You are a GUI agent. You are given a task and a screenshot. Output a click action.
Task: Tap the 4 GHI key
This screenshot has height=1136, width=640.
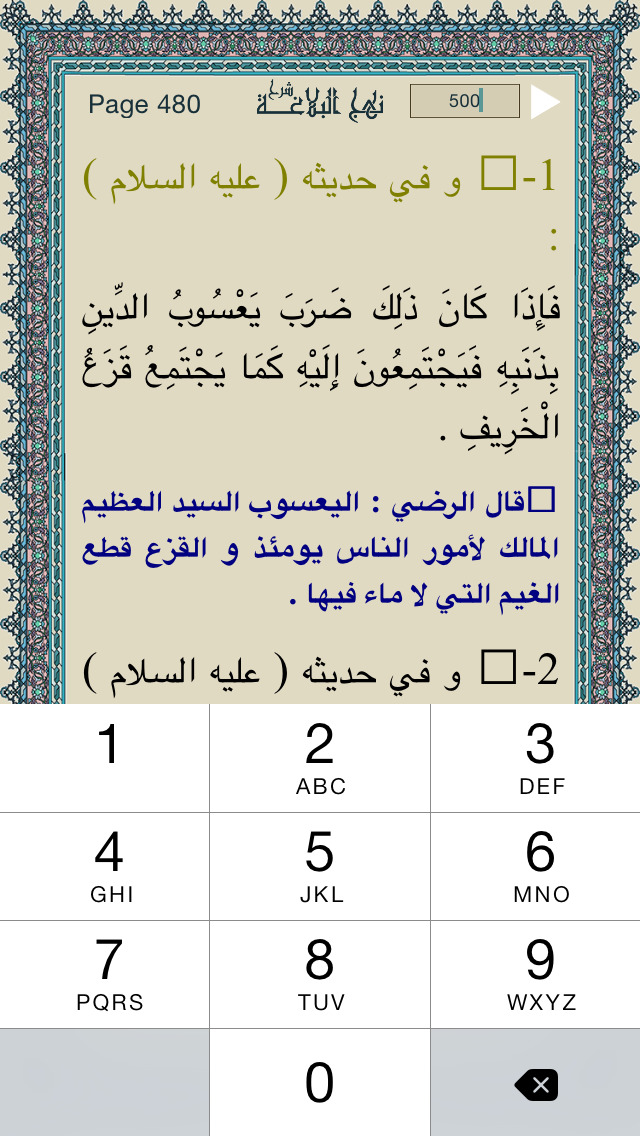[104, 866]
